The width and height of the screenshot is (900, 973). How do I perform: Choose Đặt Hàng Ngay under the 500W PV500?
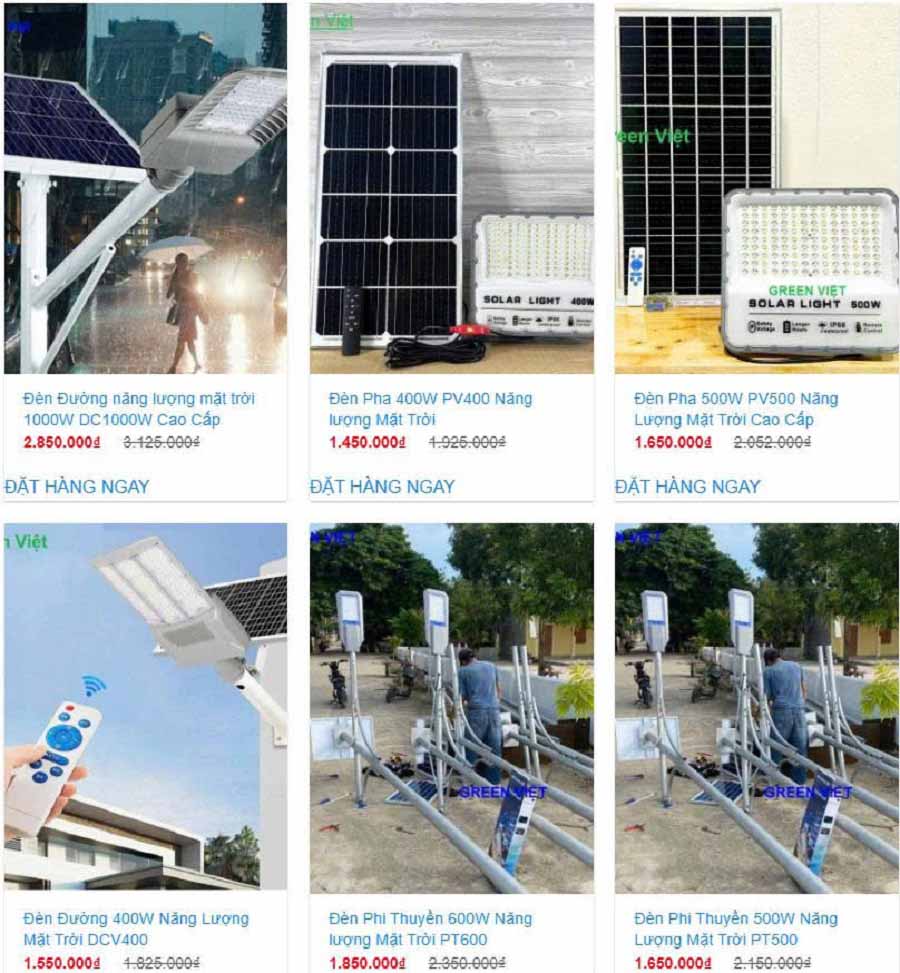[688, 487]
